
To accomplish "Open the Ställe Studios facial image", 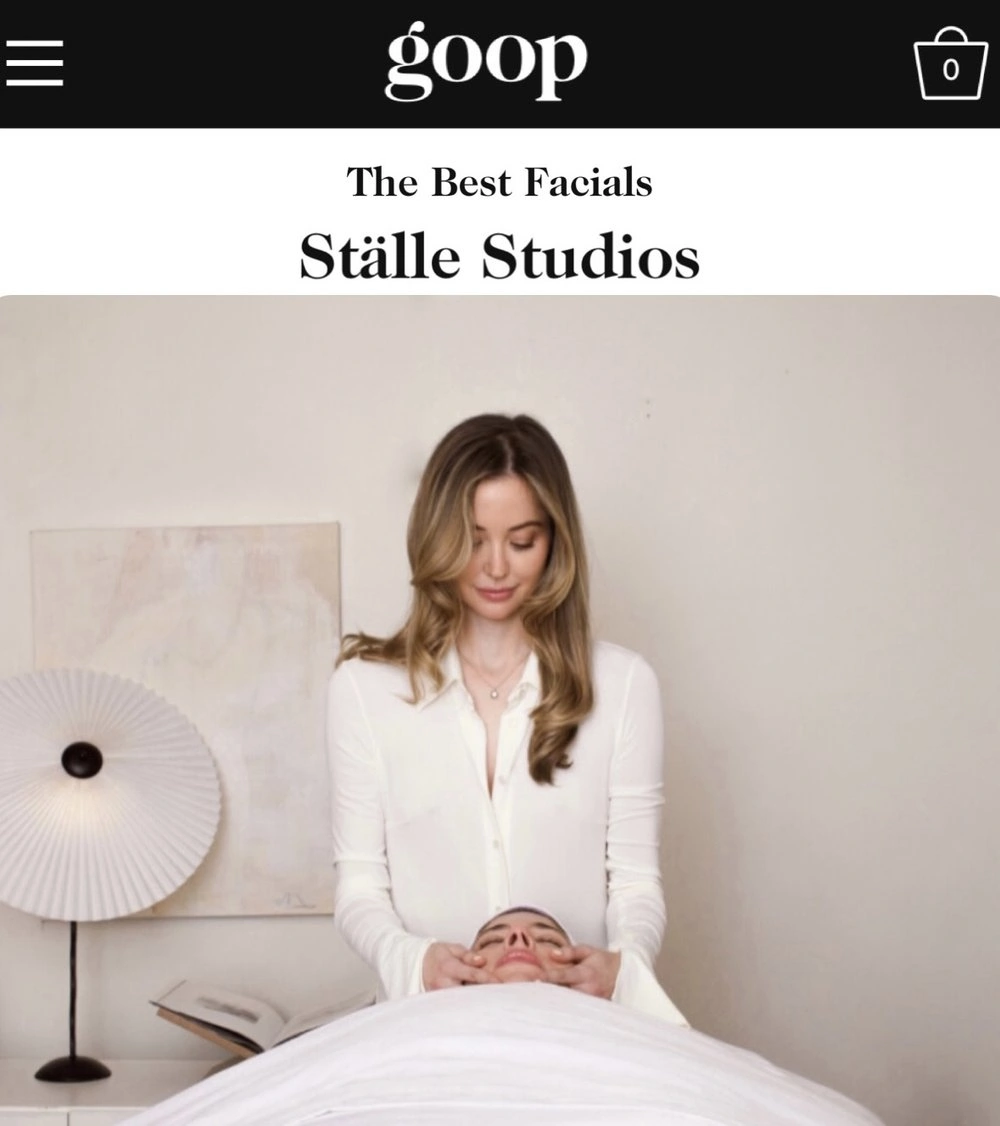I will pyautogui.click(x=500, y=710).
